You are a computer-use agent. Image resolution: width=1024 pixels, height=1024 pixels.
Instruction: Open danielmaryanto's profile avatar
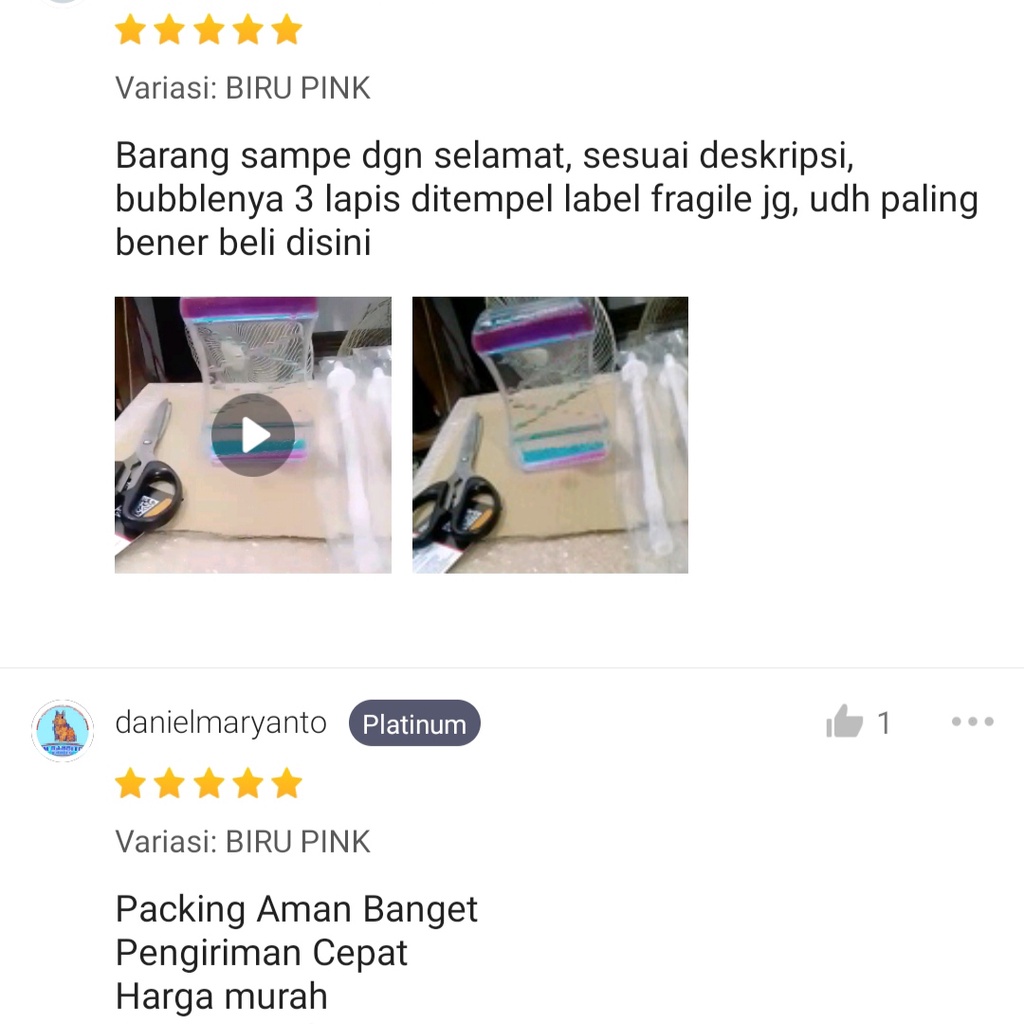(63, 731)
